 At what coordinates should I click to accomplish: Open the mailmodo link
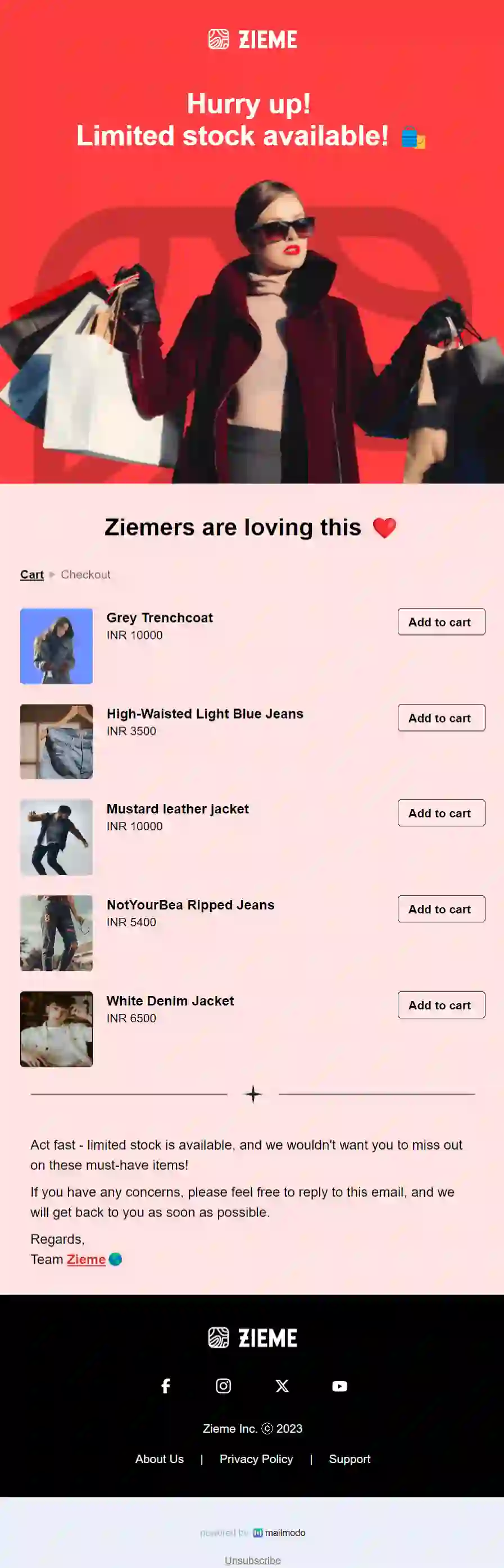280,1533
